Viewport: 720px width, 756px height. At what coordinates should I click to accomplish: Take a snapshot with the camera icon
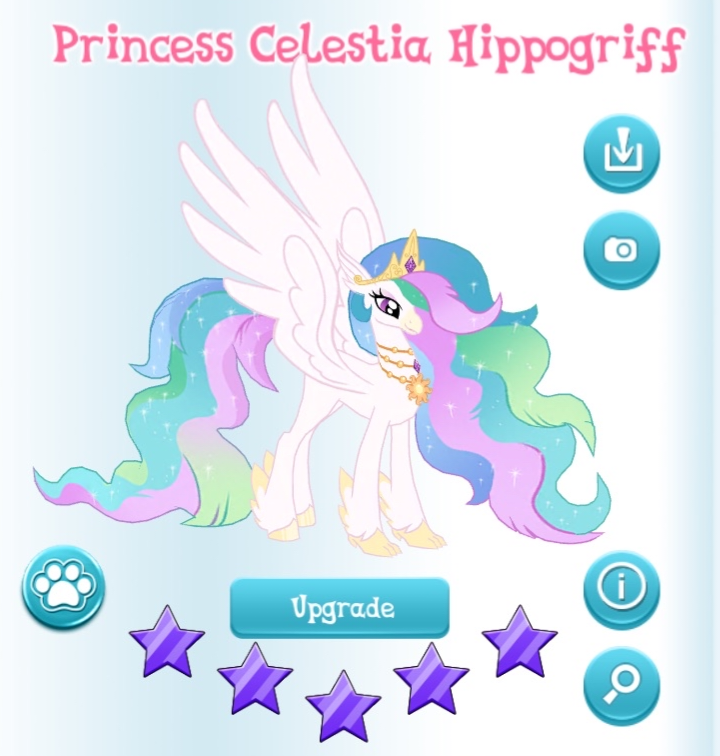click(x=622, y=249)
